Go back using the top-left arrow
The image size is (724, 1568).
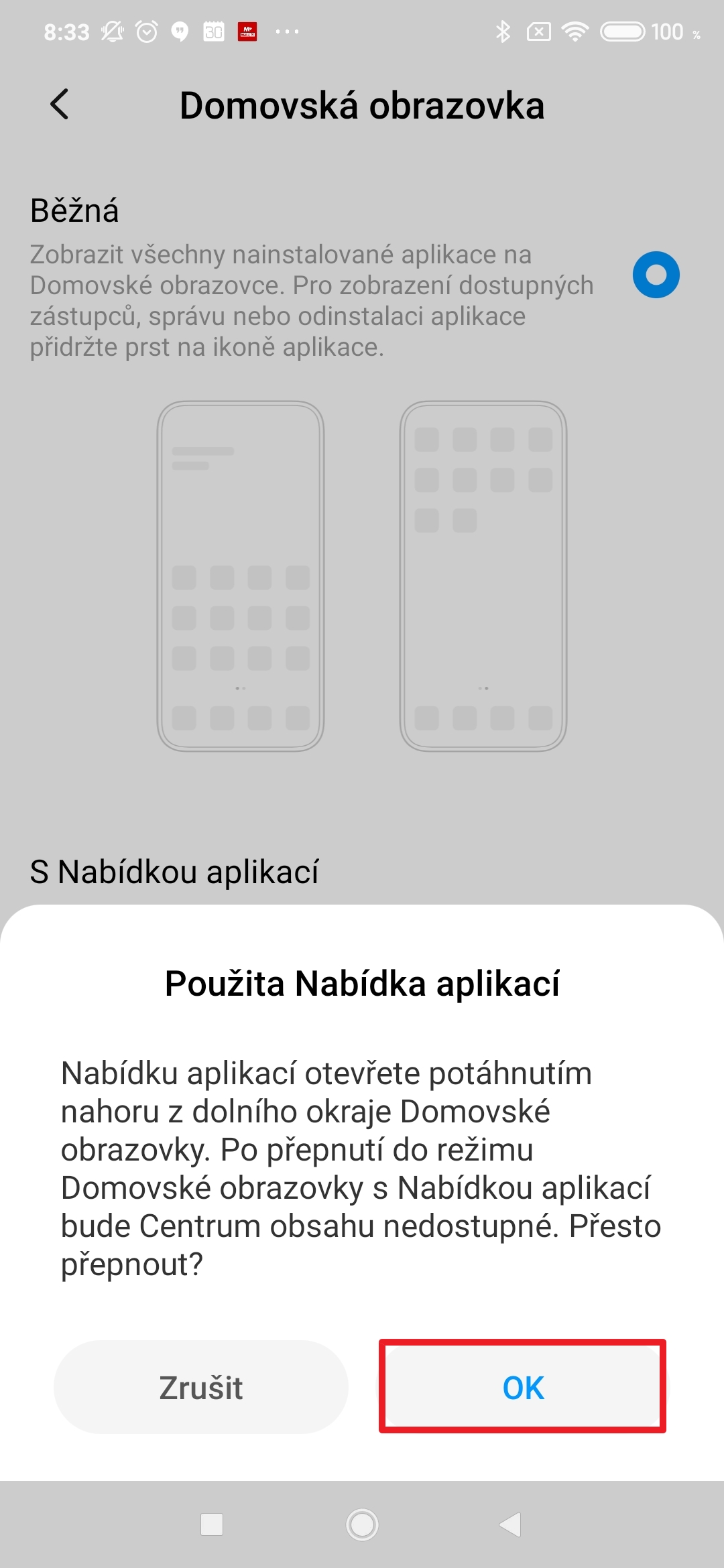coord(60,105)
